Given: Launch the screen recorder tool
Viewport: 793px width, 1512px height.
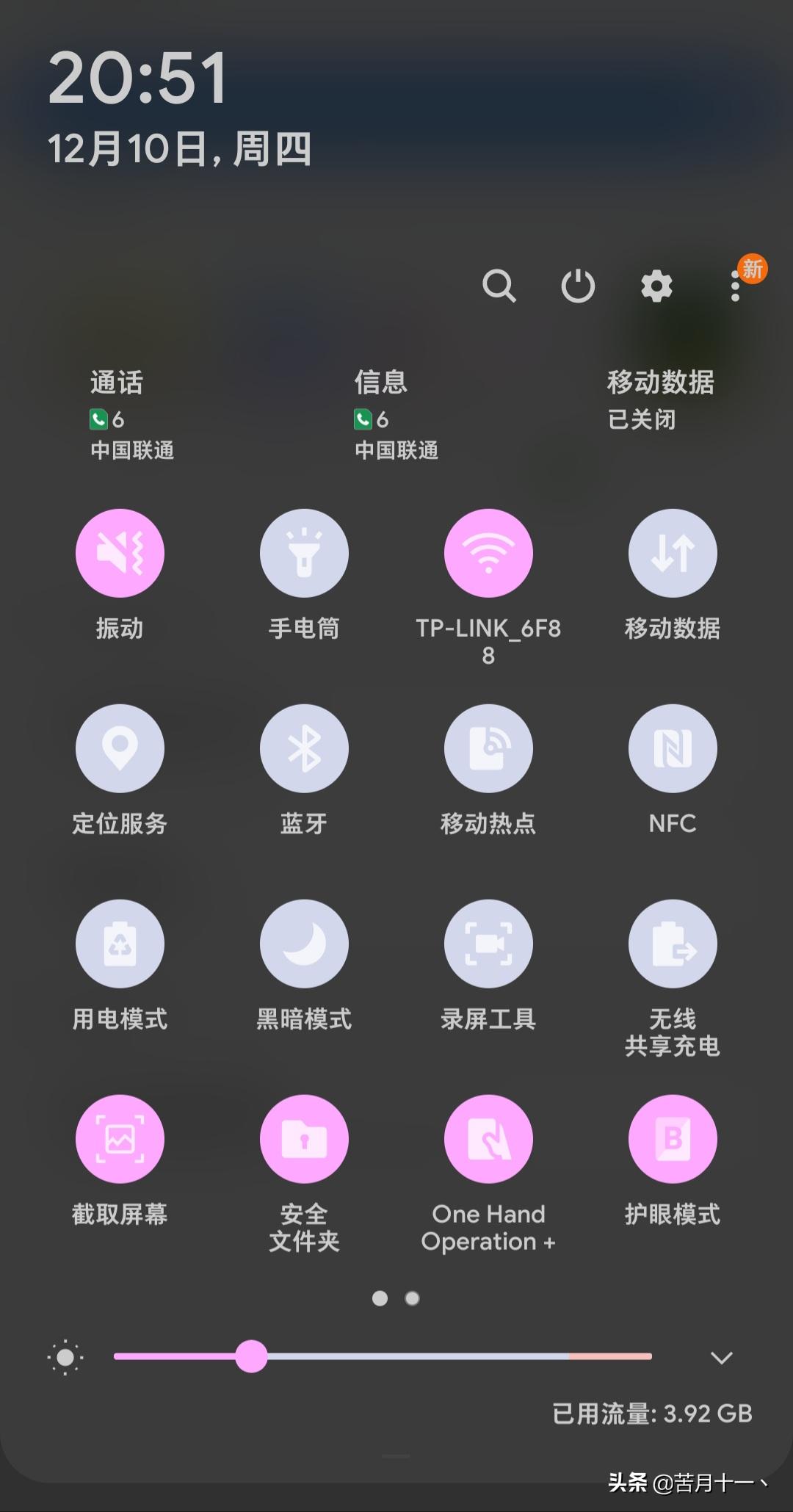Looking at the screenshot, I should pyautogui.click(x=488, y=945).
